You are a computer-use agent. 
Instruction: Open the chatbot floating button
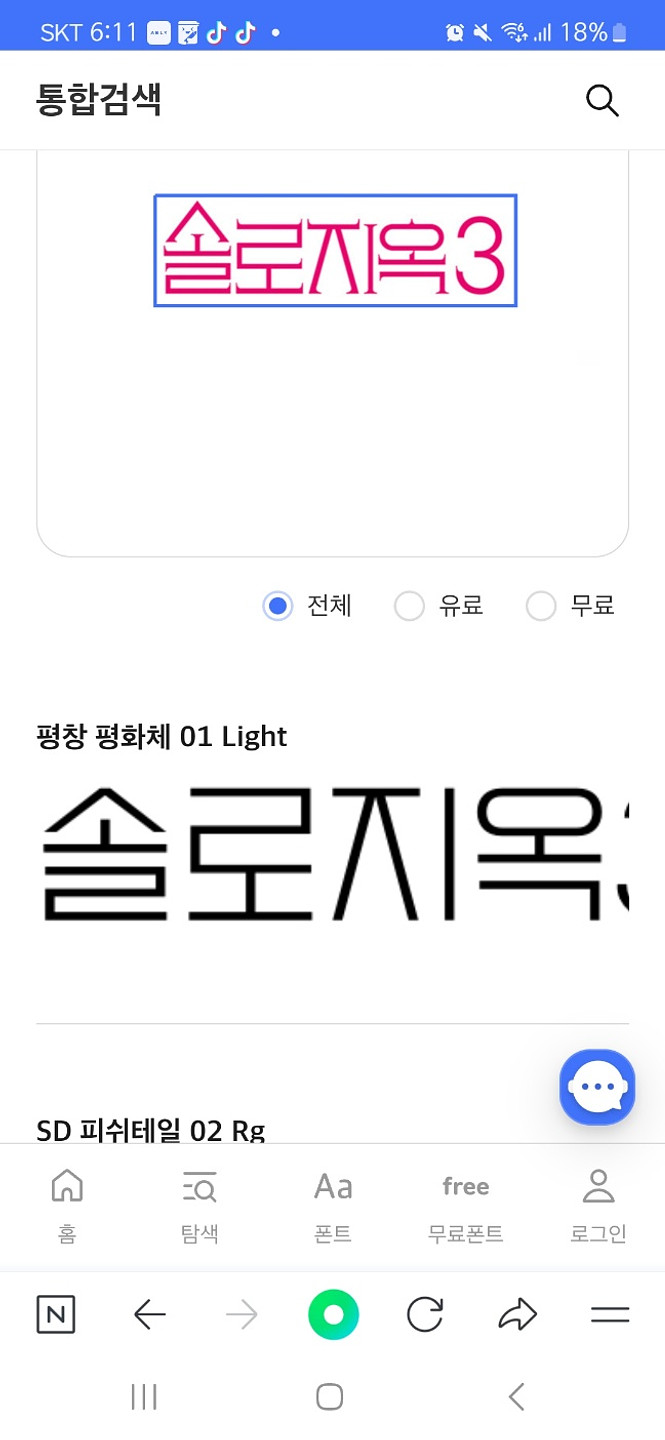[597, 1087]
